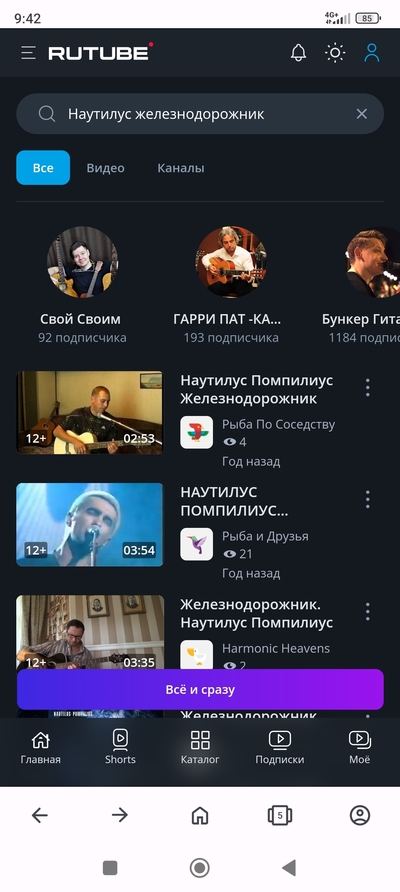Play the Рыба и Друзья video
This screenshot has height=892, width=400.
click(x=90, y=525)
